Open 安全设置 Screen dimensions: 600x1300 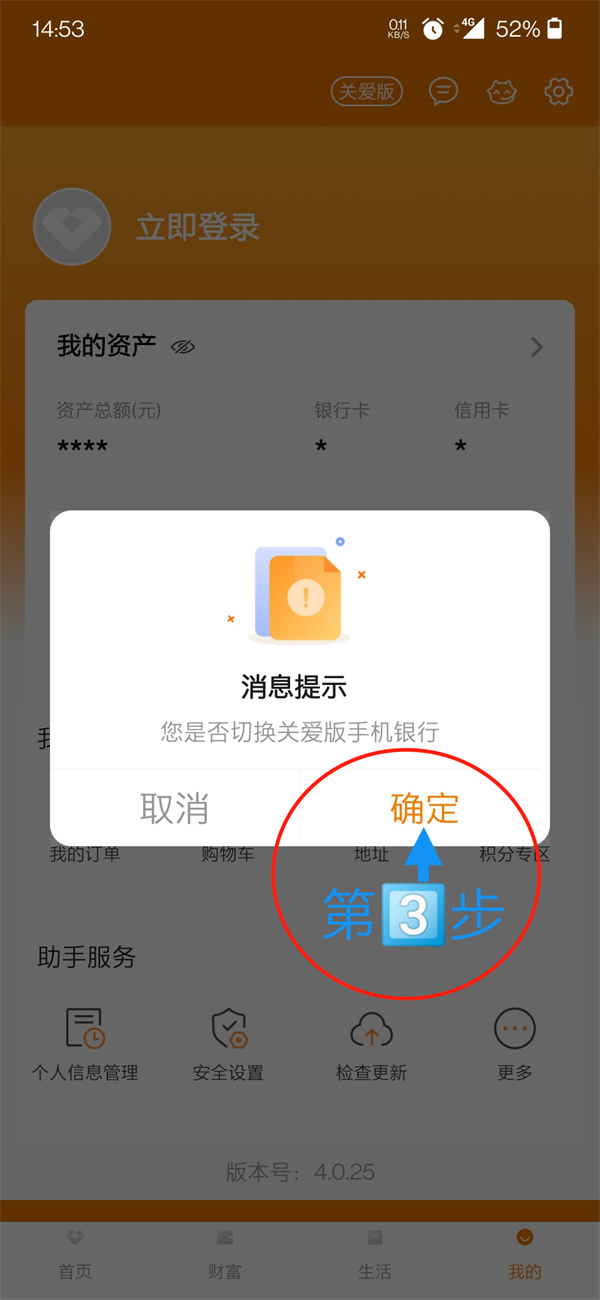(x=228, y=1045)
